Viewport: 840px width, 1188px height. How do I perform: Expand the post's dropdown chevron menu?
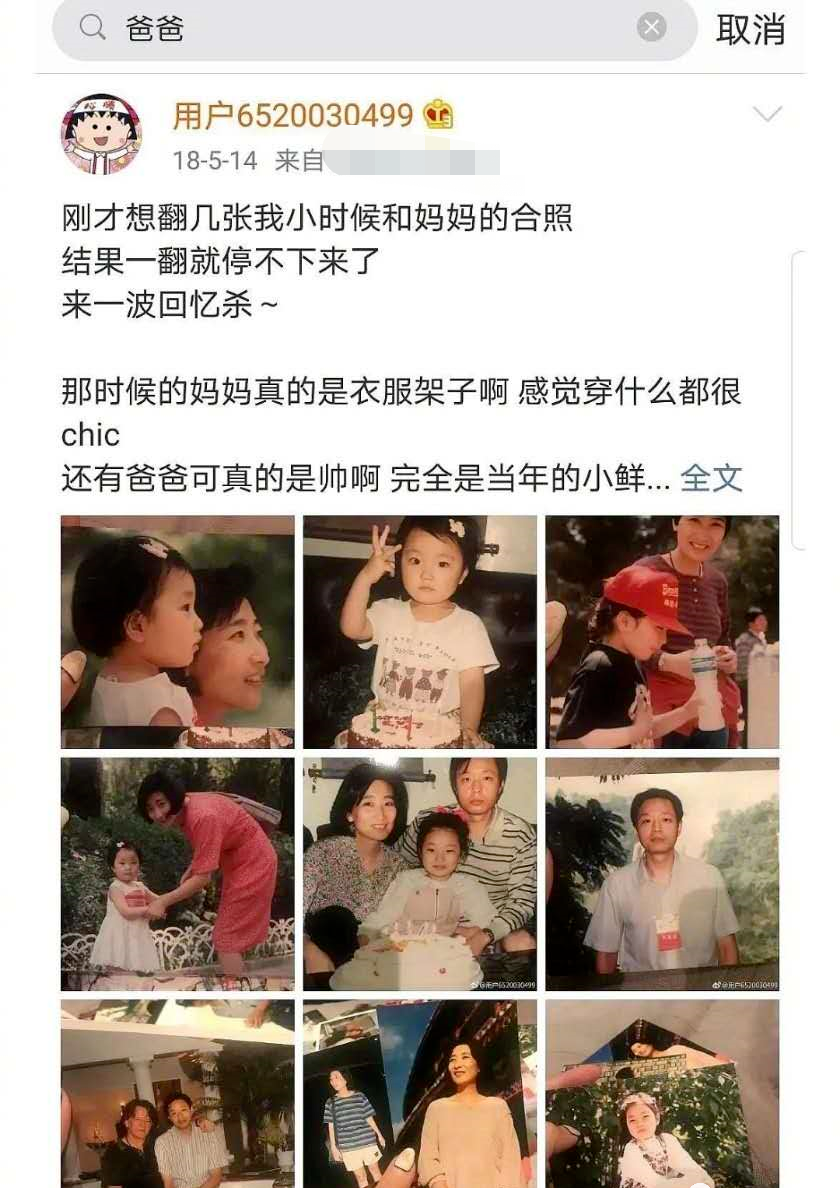[x=767, y=115]
